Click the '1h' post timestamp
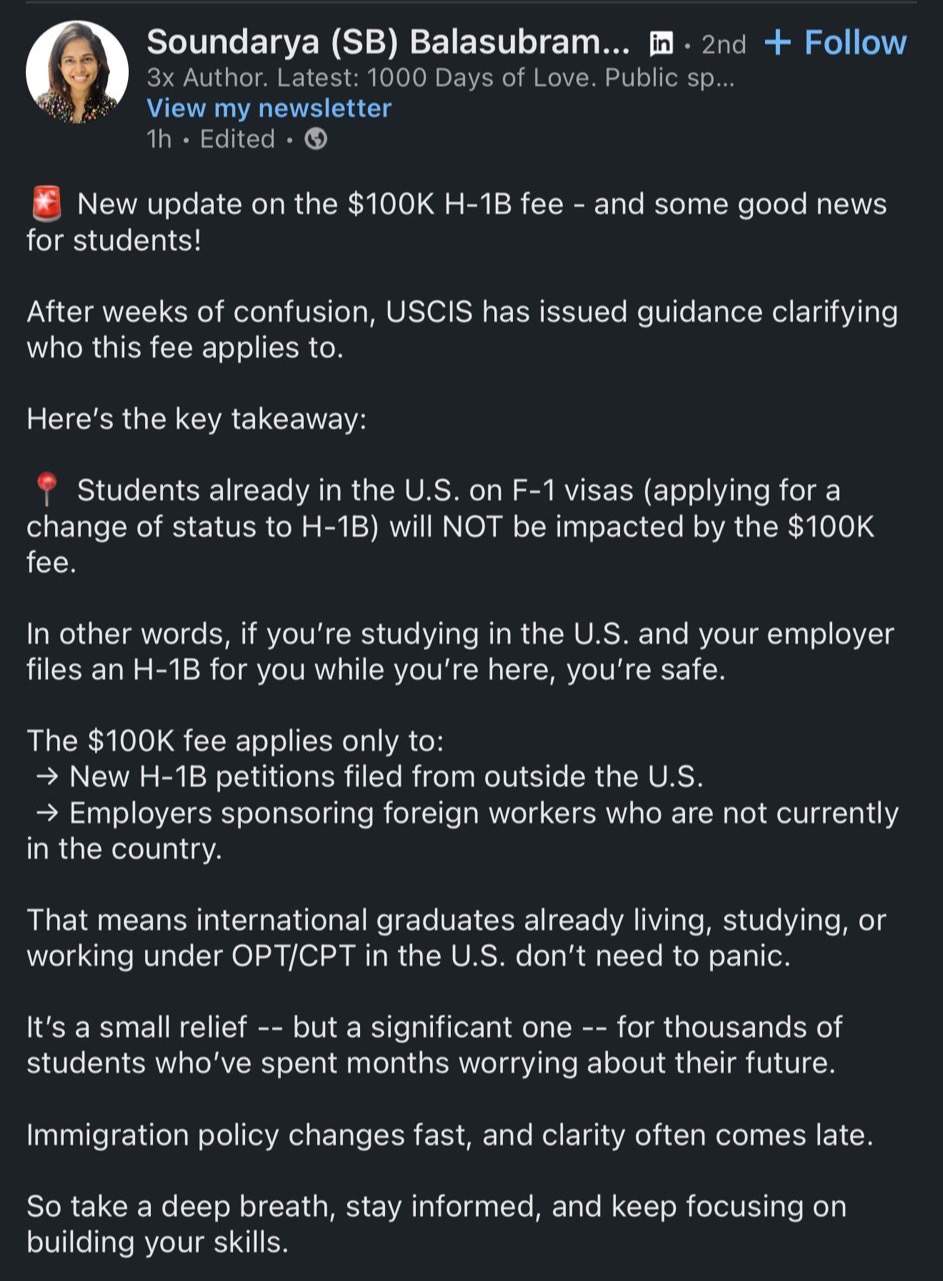The image size is (943, 1281). [160, 139]
